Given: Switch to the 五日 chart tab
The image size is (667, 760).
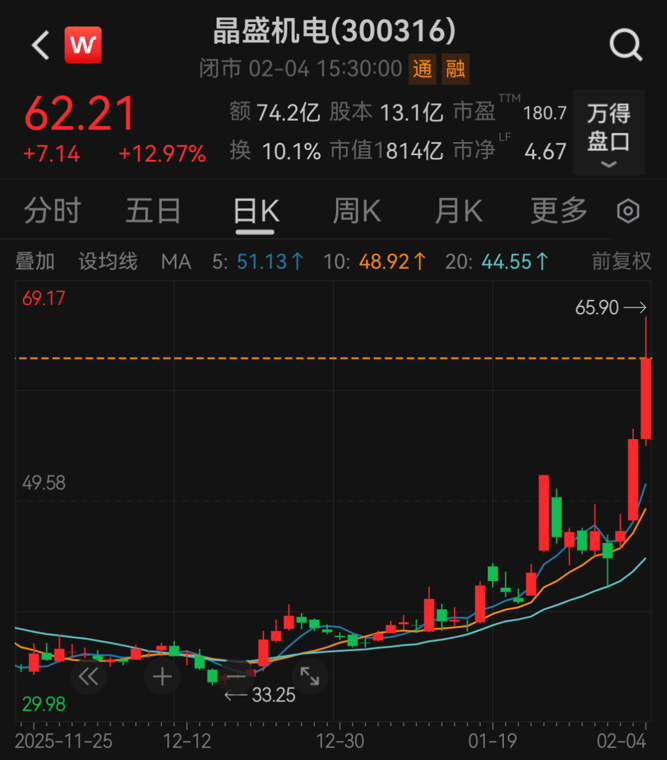Looking at the screenshot, I should (x=153, y=211).
